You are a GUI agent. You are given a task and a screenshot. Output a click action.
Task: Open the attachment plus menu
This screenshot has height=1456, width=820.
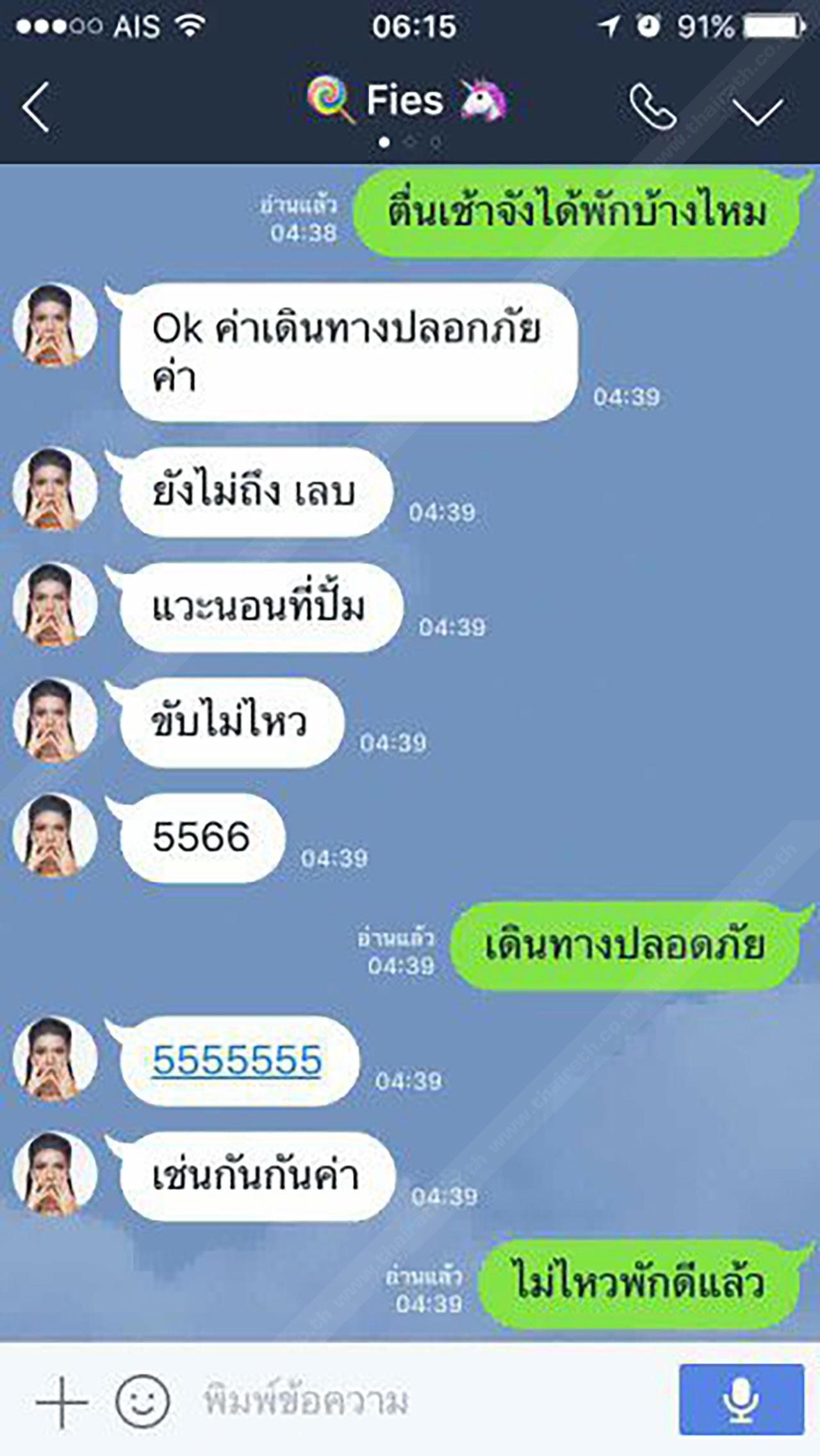61,1402
